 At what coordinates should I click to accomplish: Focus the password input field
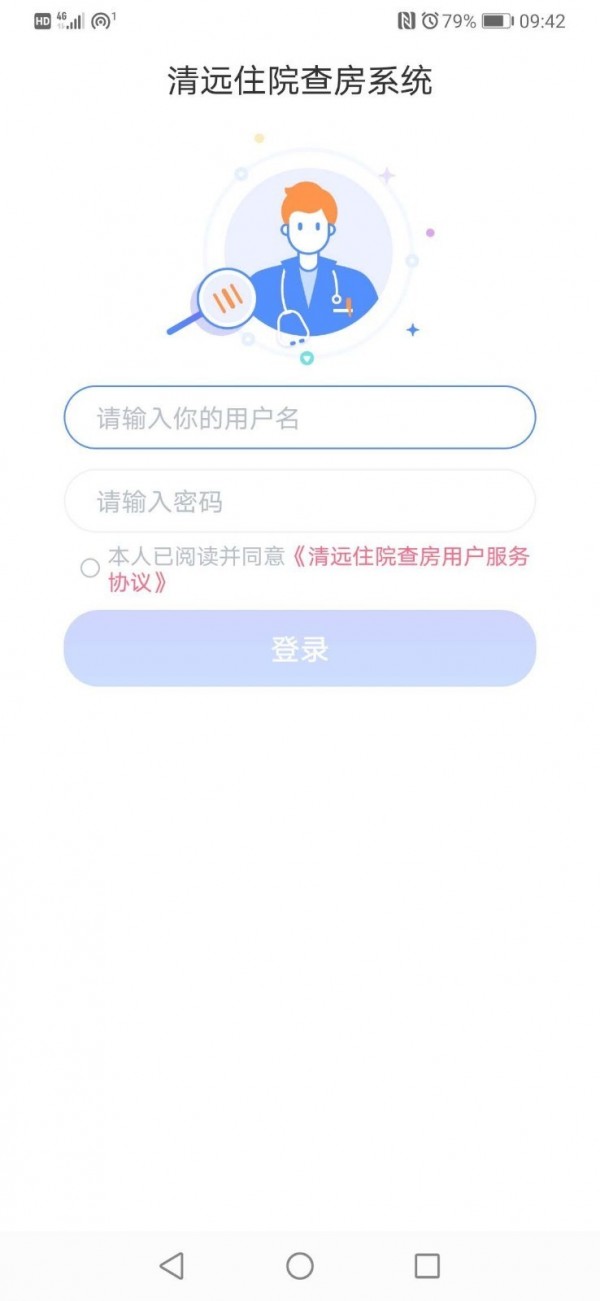click(300, 501)
